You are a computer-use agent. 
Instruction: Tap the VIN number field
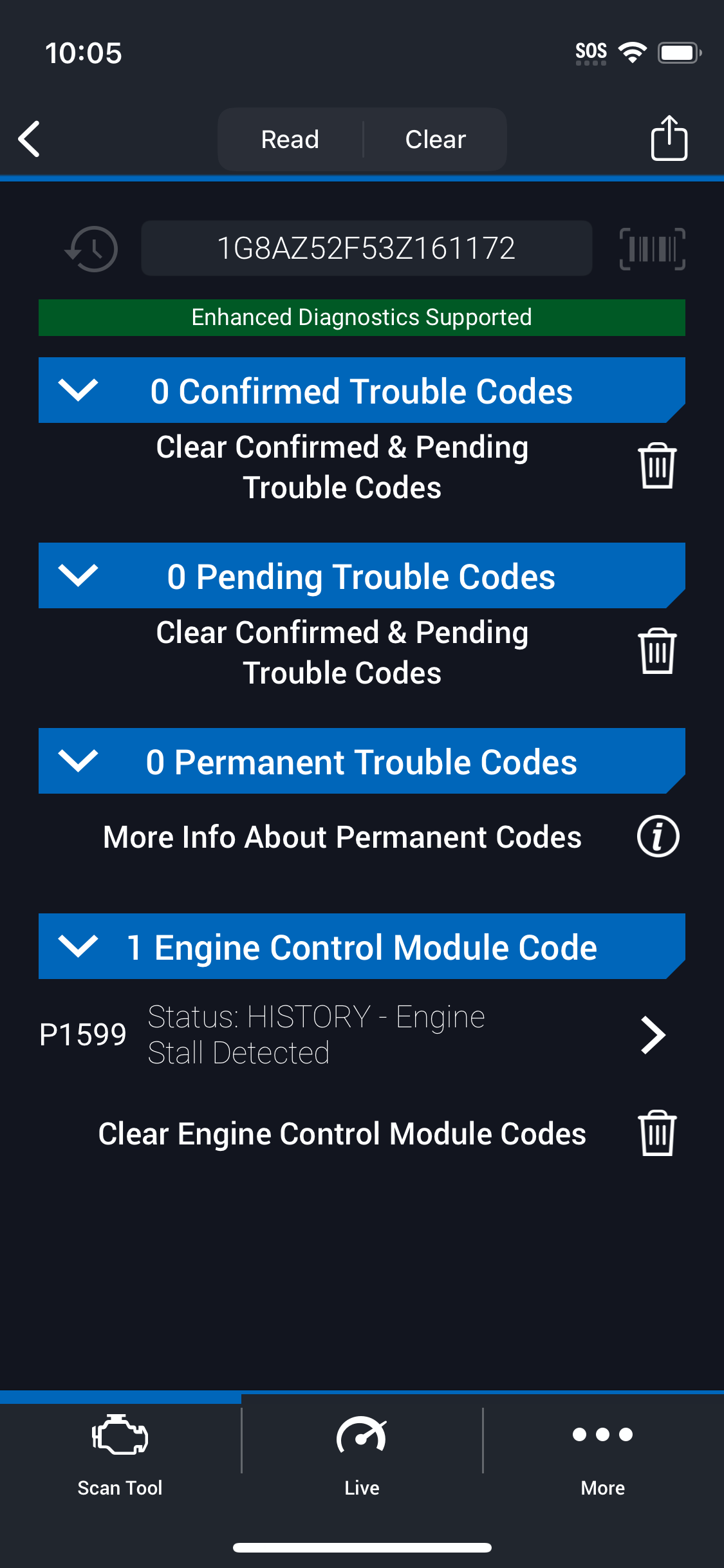pyautogui.click(x=366, y=248)
